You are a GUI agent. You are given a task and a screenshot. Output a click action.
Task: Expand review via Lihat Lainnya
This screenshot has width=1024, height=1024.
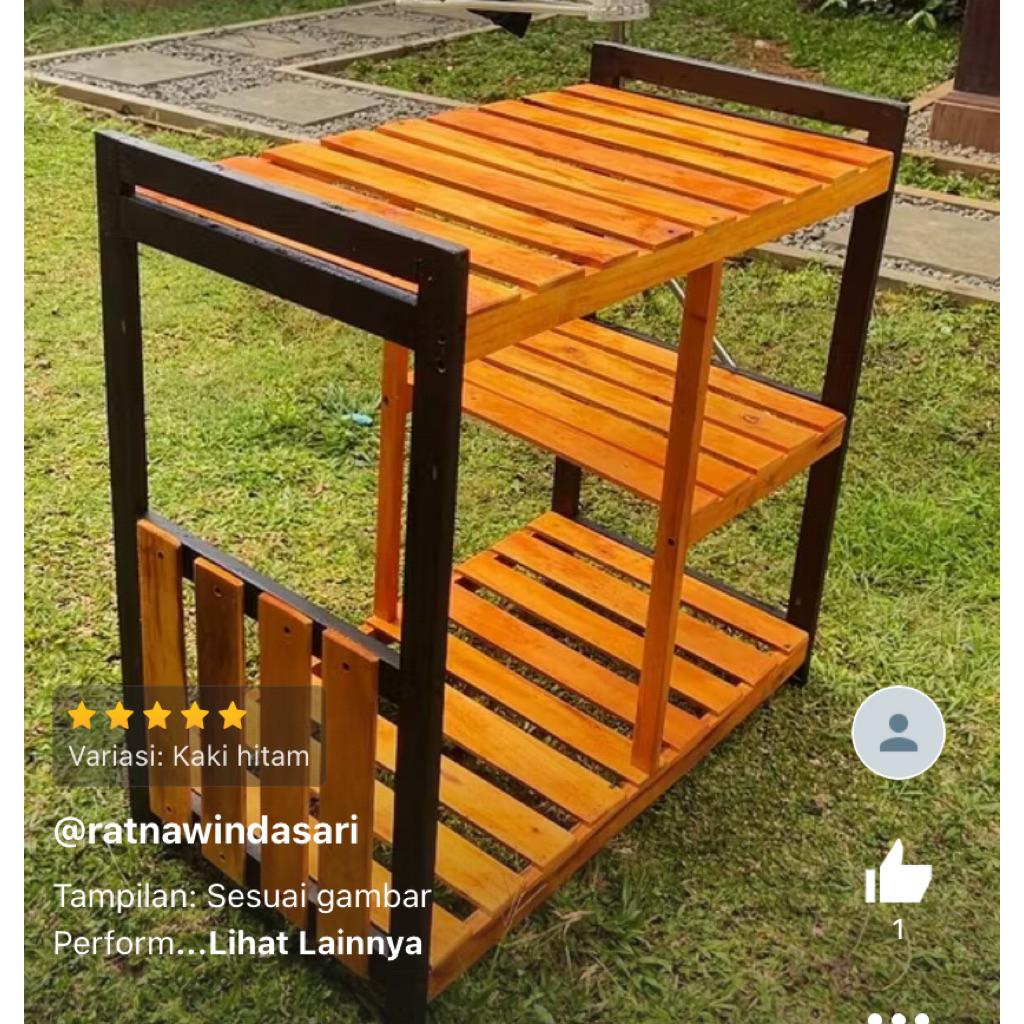315,943
